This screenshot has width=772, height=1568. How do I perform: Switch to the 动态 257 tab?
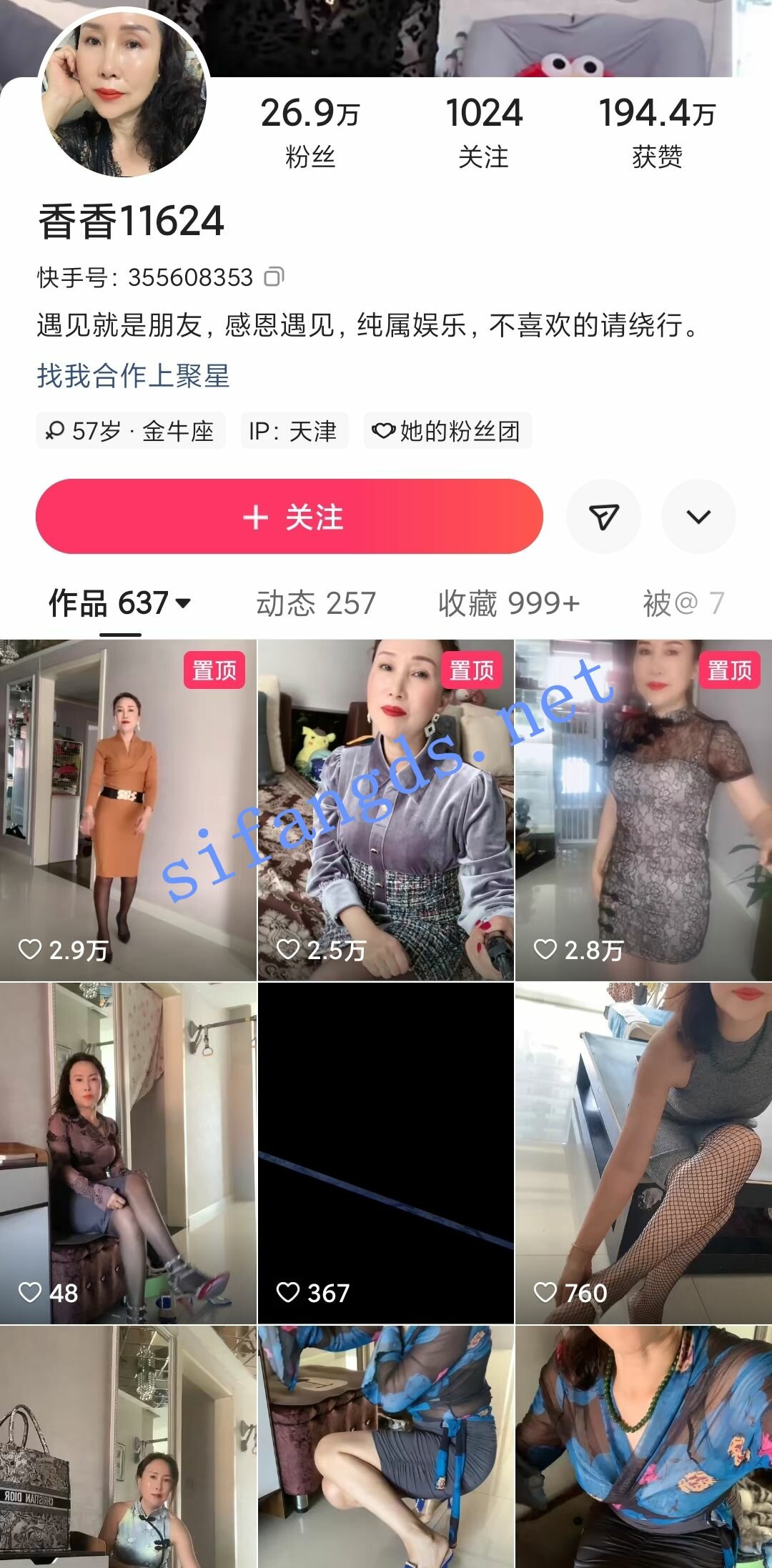[x=316, y=603]
